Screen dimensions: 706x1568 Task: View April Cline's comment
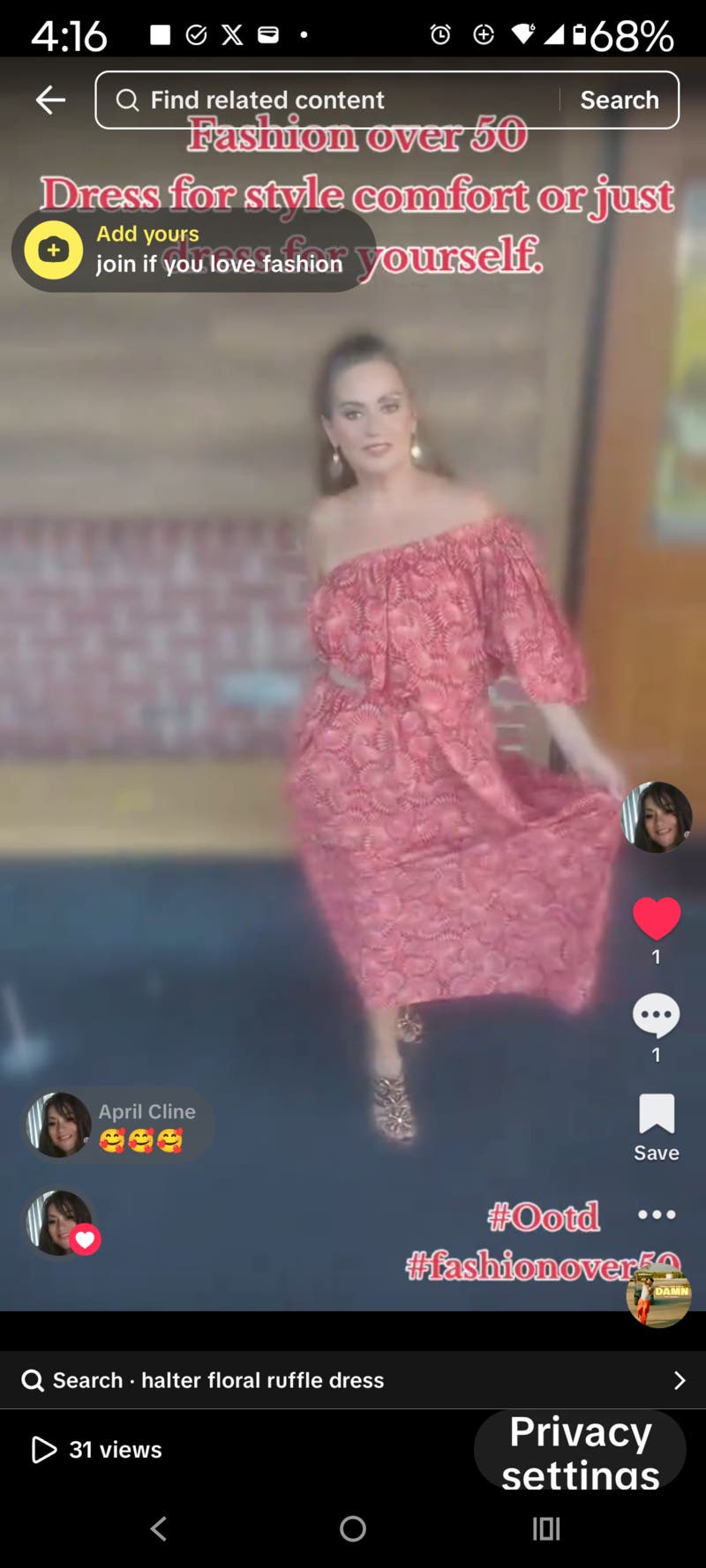[119, 1125]
